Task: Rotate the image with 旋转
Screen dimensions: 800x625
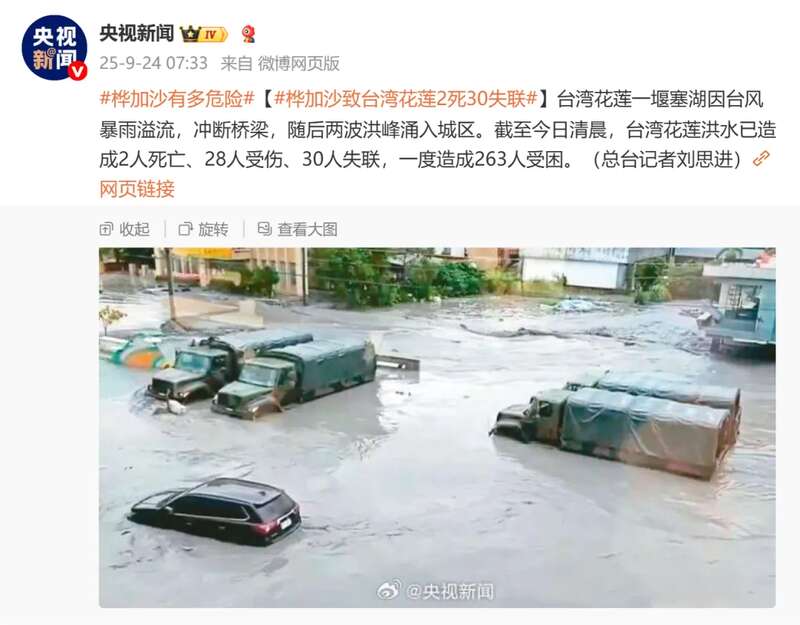Action: (x=204, y=229)
